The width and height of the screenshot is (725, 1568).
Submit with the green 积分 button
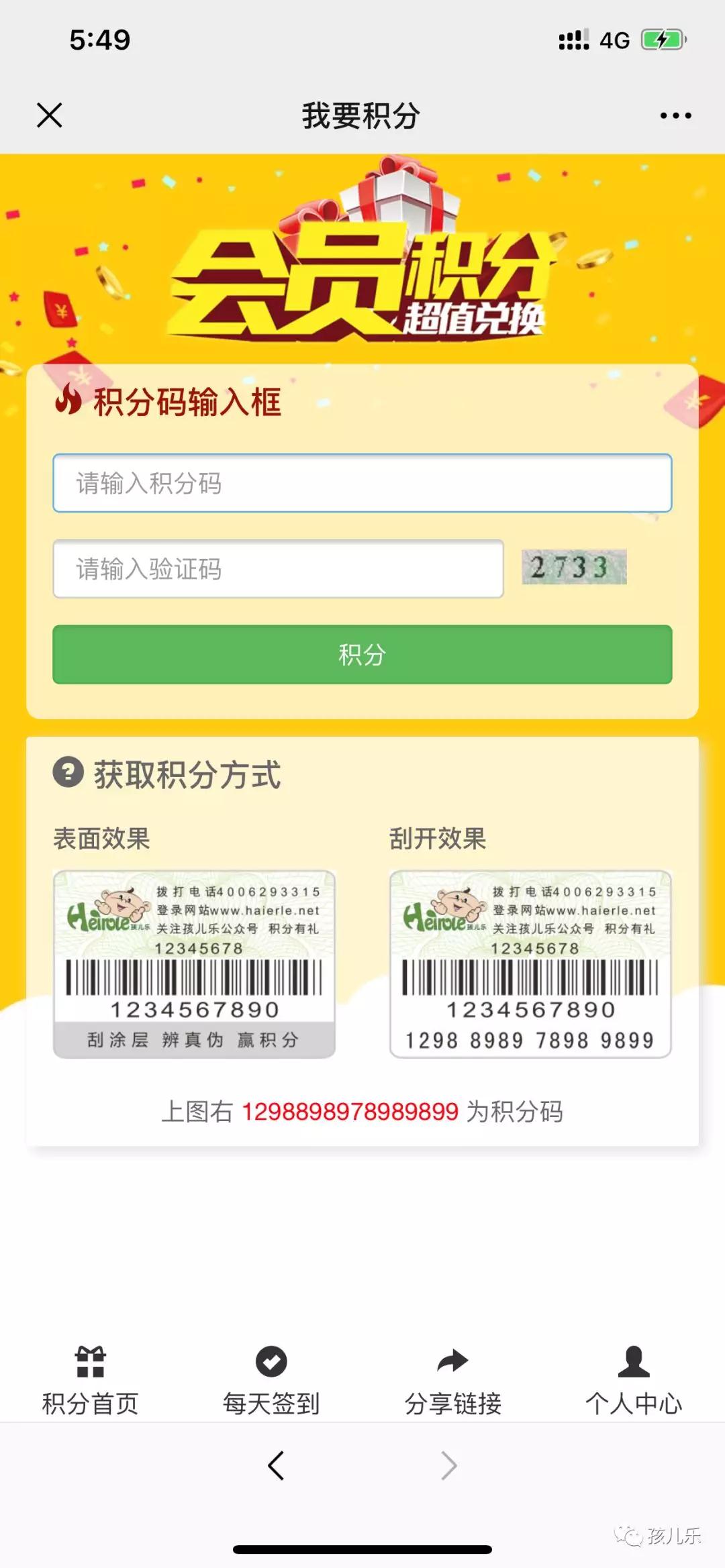[362, 654]
